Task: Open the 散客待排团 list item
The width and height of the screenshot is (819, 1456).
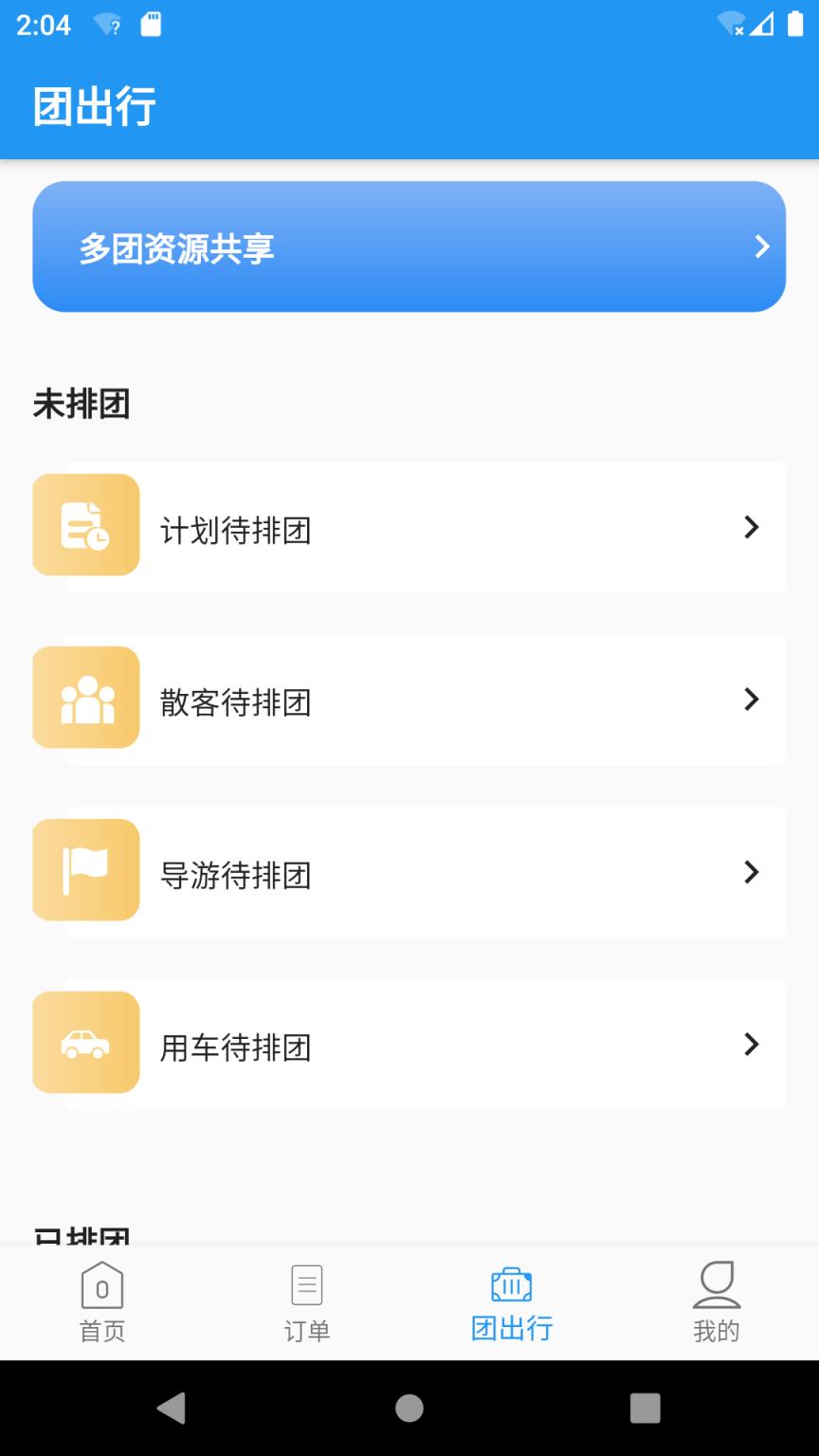Action: click(408, 701)
